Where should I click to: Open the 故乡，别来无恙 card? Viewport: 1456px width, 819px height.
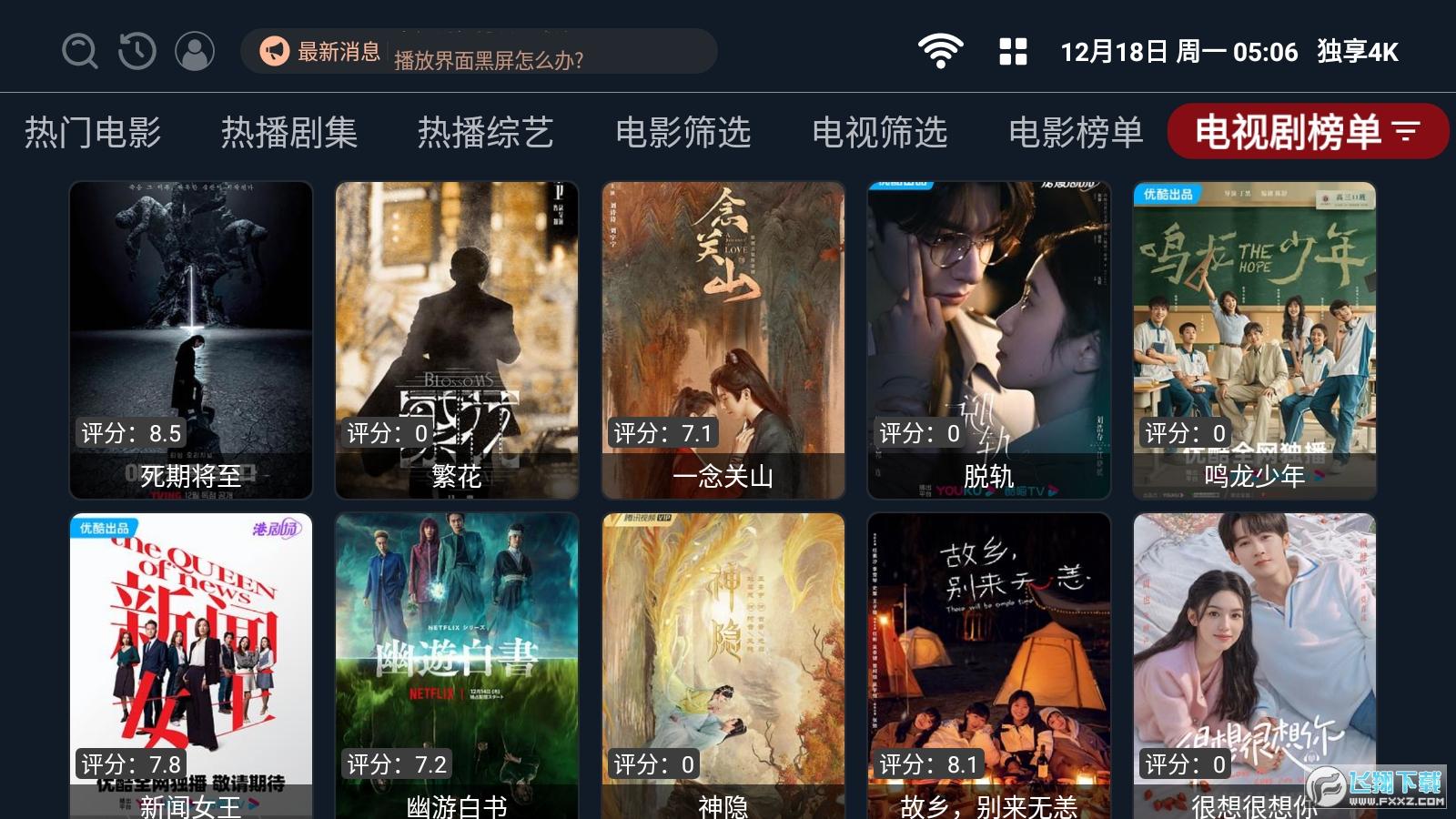[x=989, y=664]
